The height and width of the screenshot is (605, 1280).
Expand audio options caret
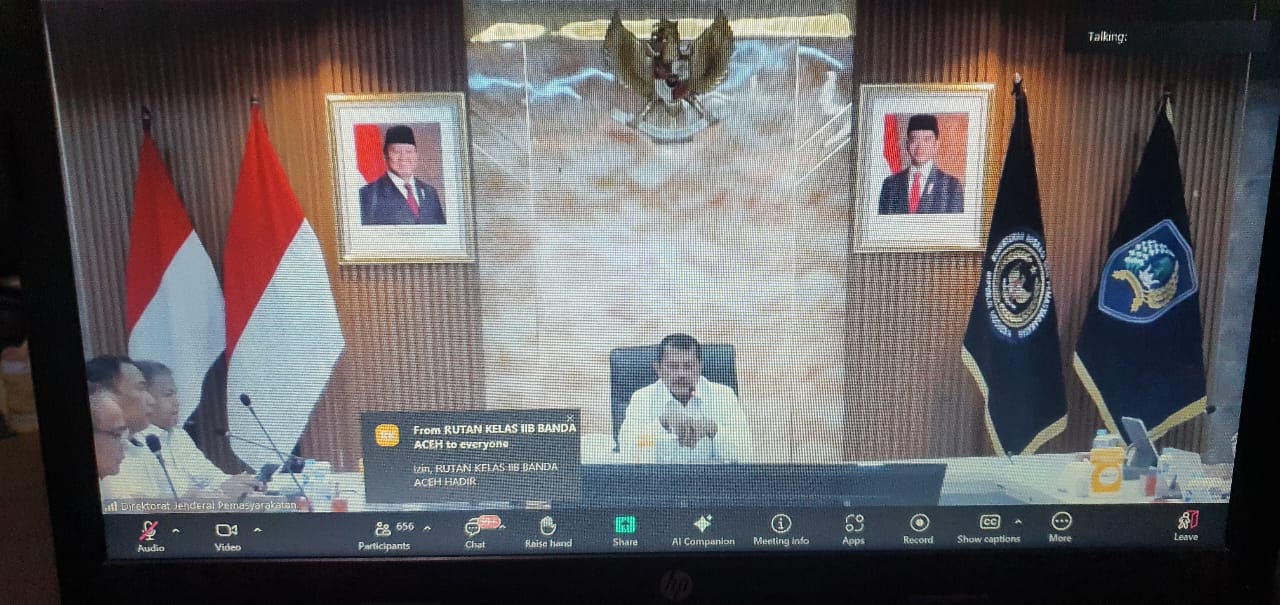tap(176, 530)
